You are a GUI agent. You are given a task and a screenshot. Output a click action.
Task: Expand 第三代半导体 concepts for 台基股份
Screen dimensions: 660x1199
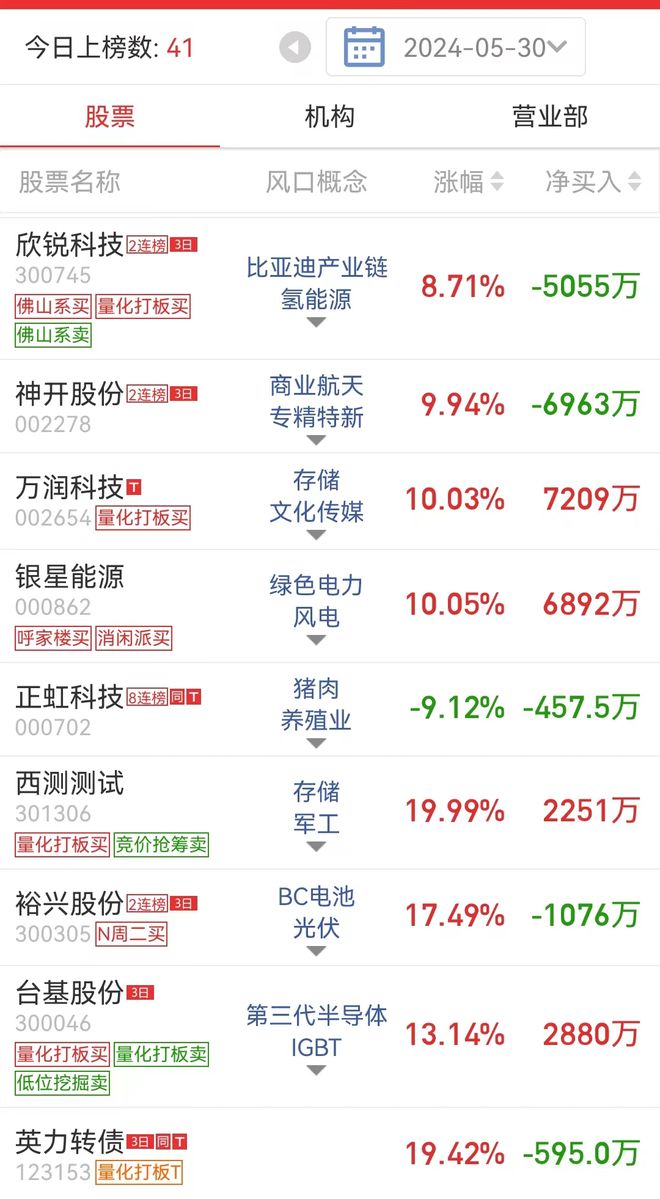[316, 1070]
